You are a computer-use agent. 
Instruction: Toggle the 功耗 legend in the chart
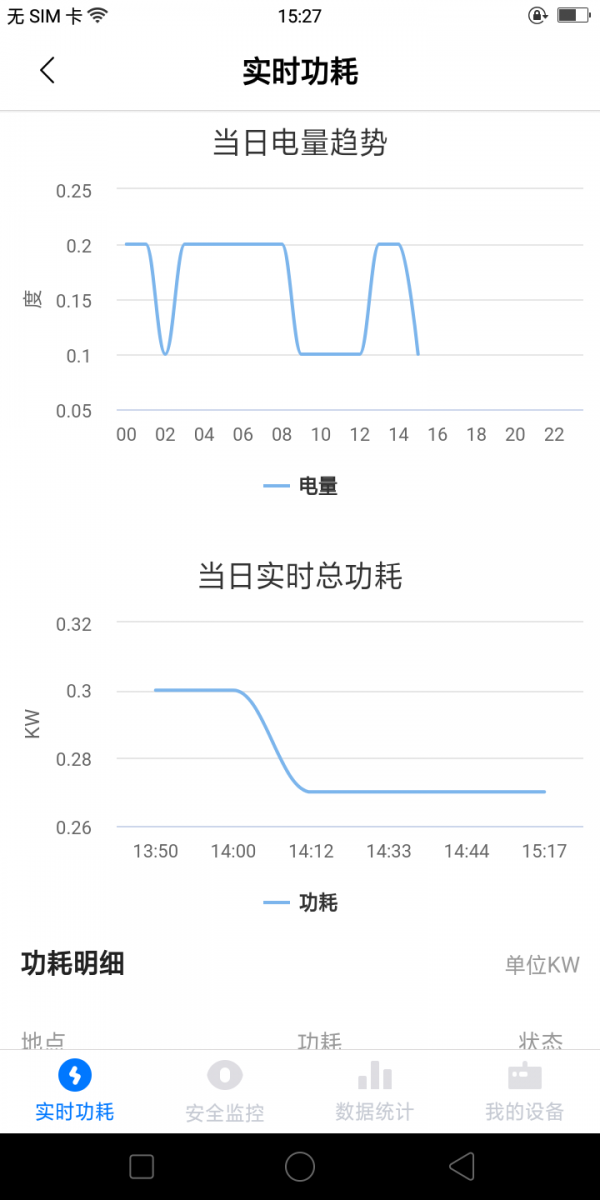coord(301,903)
